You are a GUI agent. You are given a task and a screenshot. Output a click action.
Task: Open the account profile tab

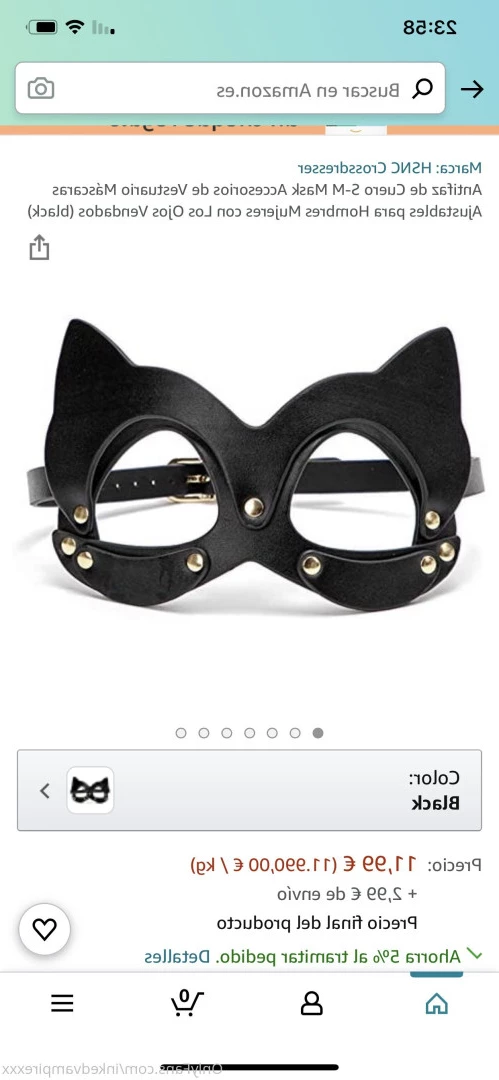click(312, 1004)
